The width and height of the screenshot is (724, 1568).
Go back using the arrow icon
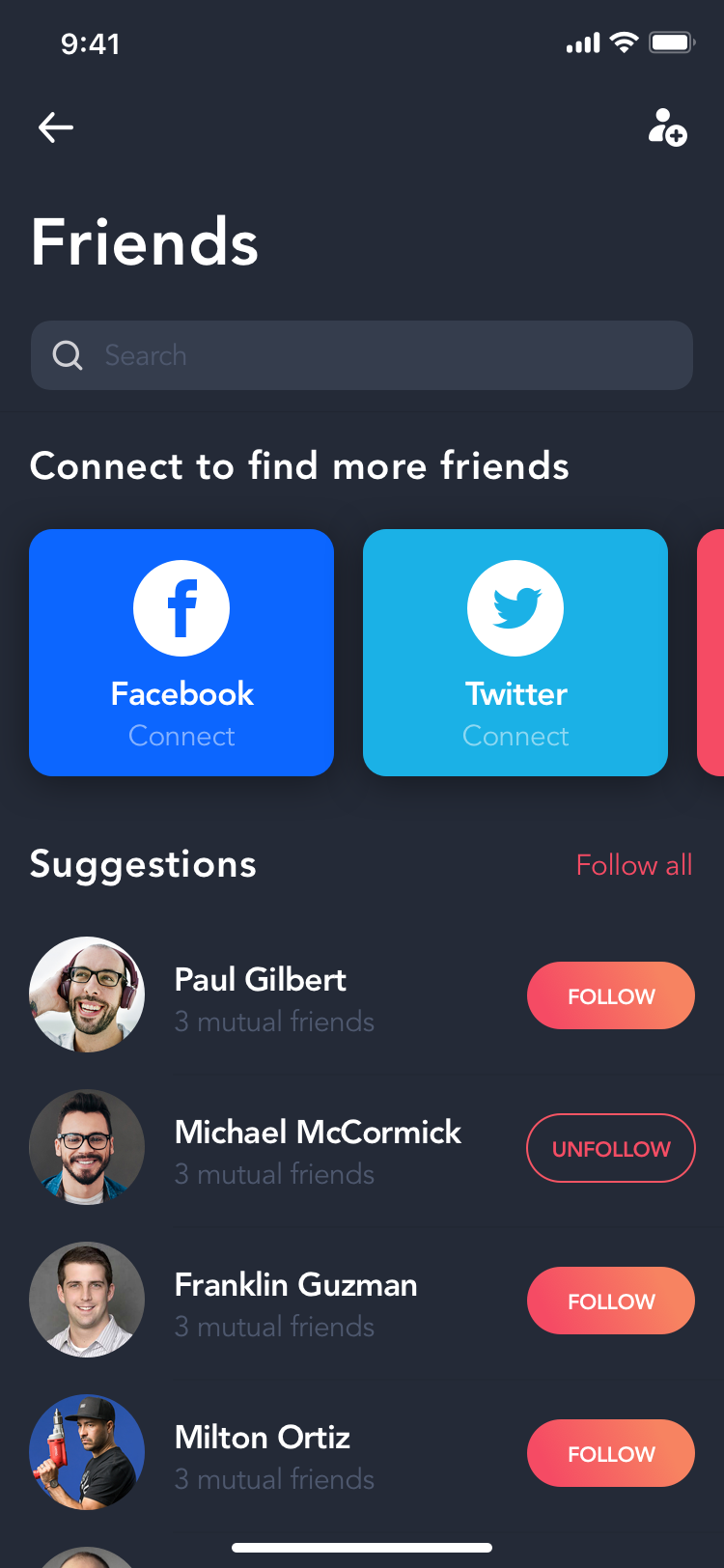[x=56, y=127]
